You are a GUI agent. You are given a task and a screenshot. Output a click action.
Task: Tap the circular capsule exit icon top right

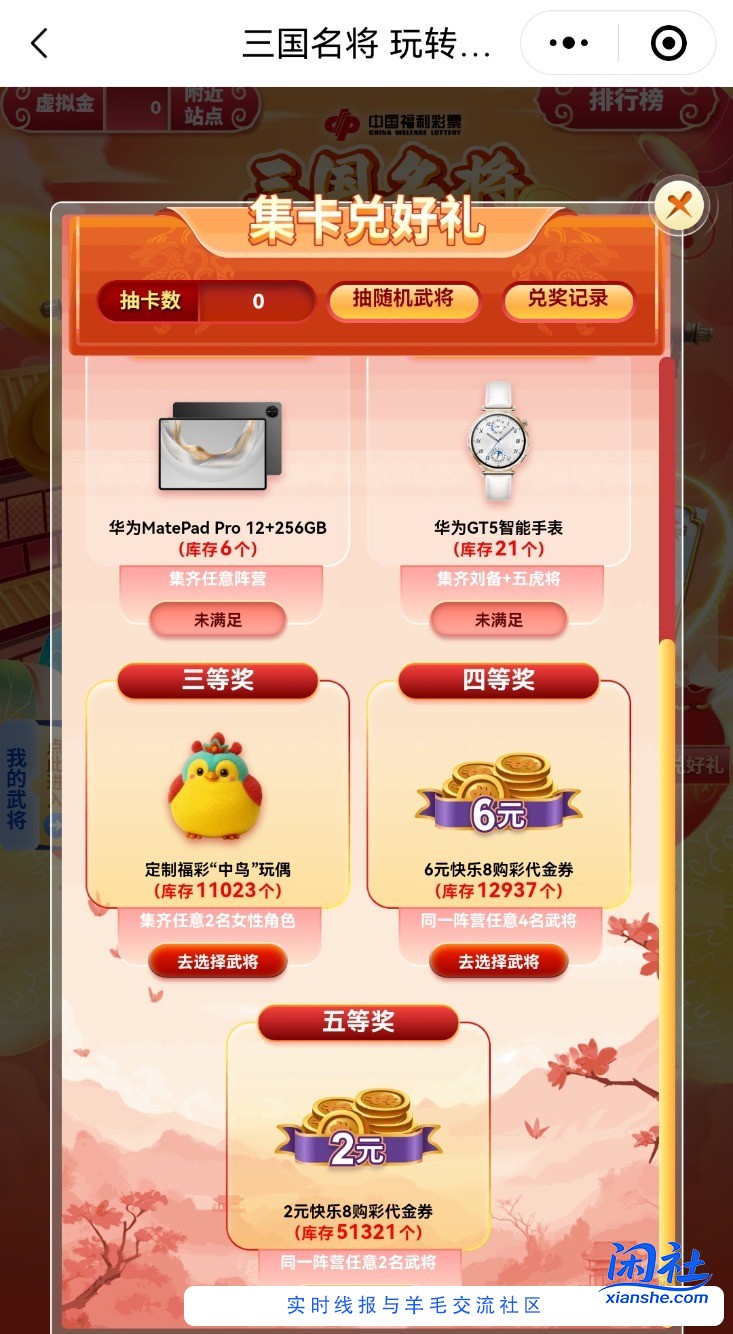tap(667, 43)
